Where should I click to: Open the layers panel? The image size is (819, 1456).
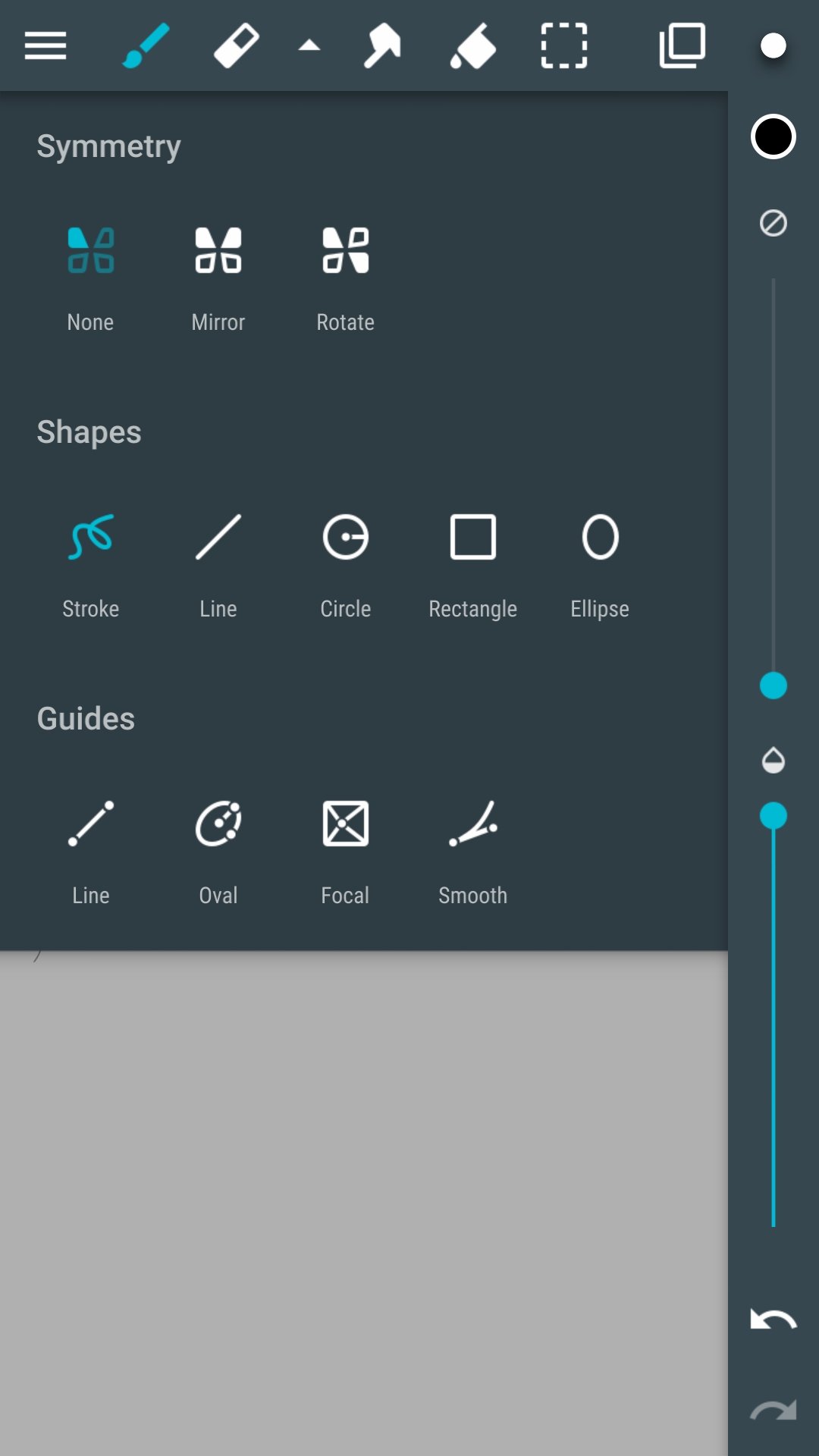coord(682,45)
